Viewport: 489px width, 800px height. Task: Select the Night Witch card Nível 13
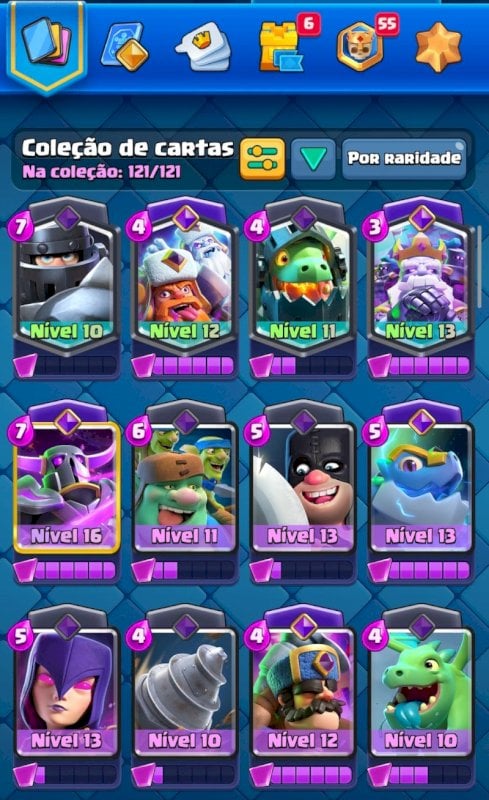(66, 696)
